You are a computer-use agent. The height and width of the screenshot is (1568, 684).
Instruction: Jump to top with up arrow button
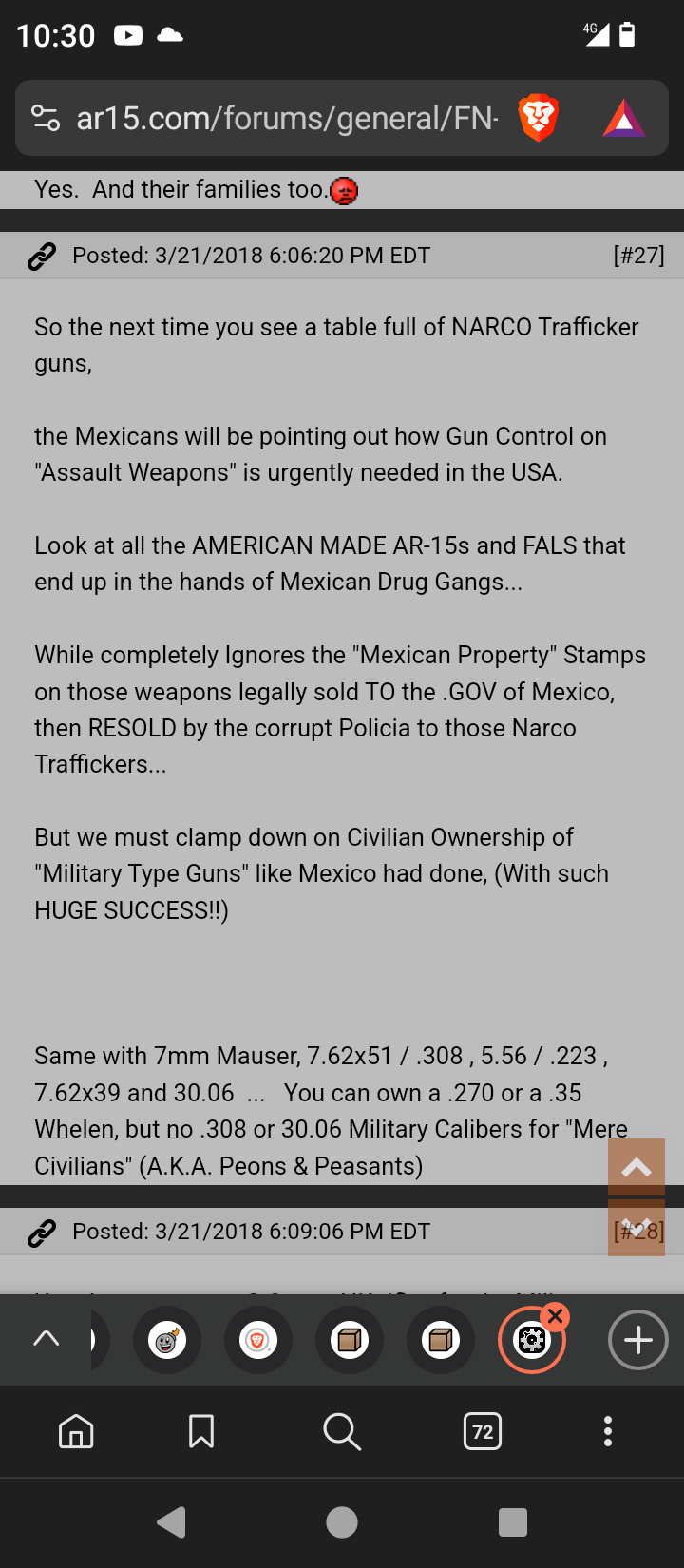(636, 1167)
